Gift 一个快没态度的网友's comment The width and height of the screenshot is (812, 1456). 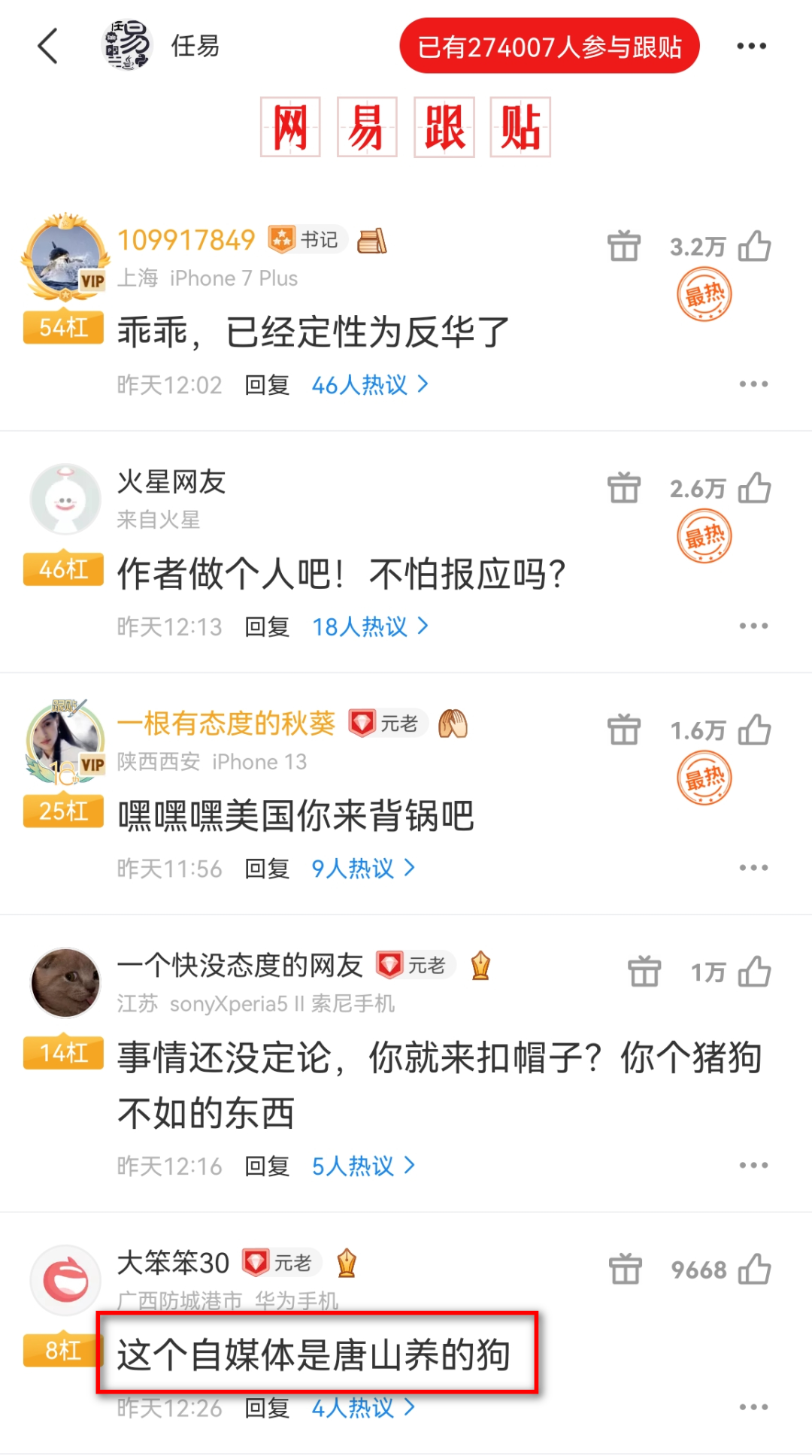[x=644, y=972]
